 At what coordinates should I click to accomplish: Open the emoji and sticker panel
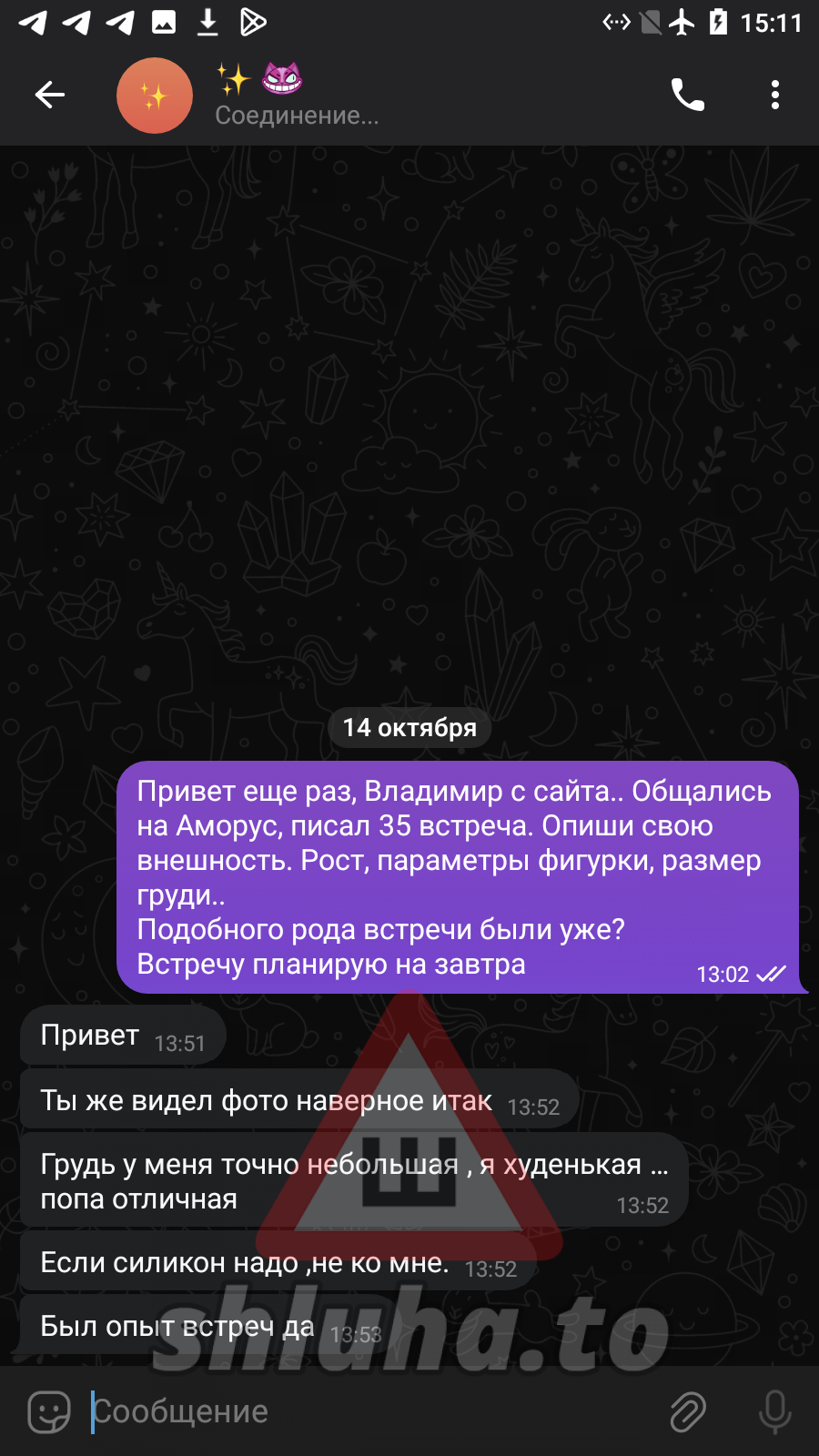coord(49,1411)
